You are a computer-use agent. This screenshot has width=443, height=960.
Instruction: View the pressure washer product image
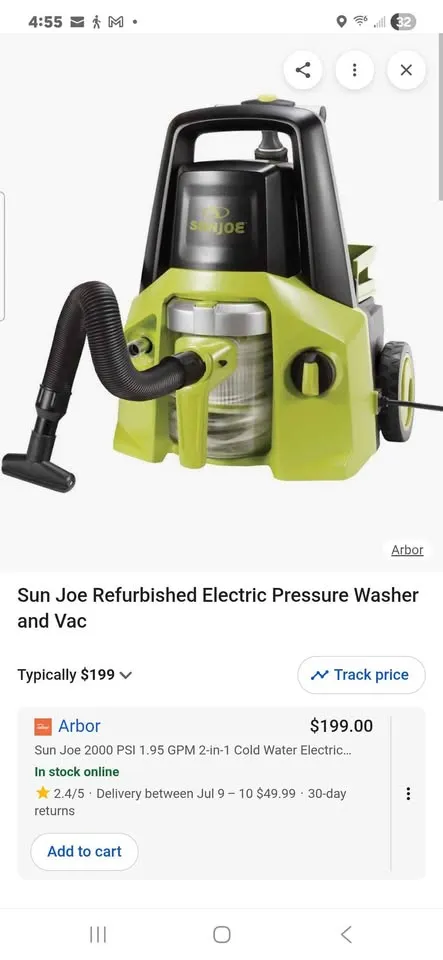(222, 300)
